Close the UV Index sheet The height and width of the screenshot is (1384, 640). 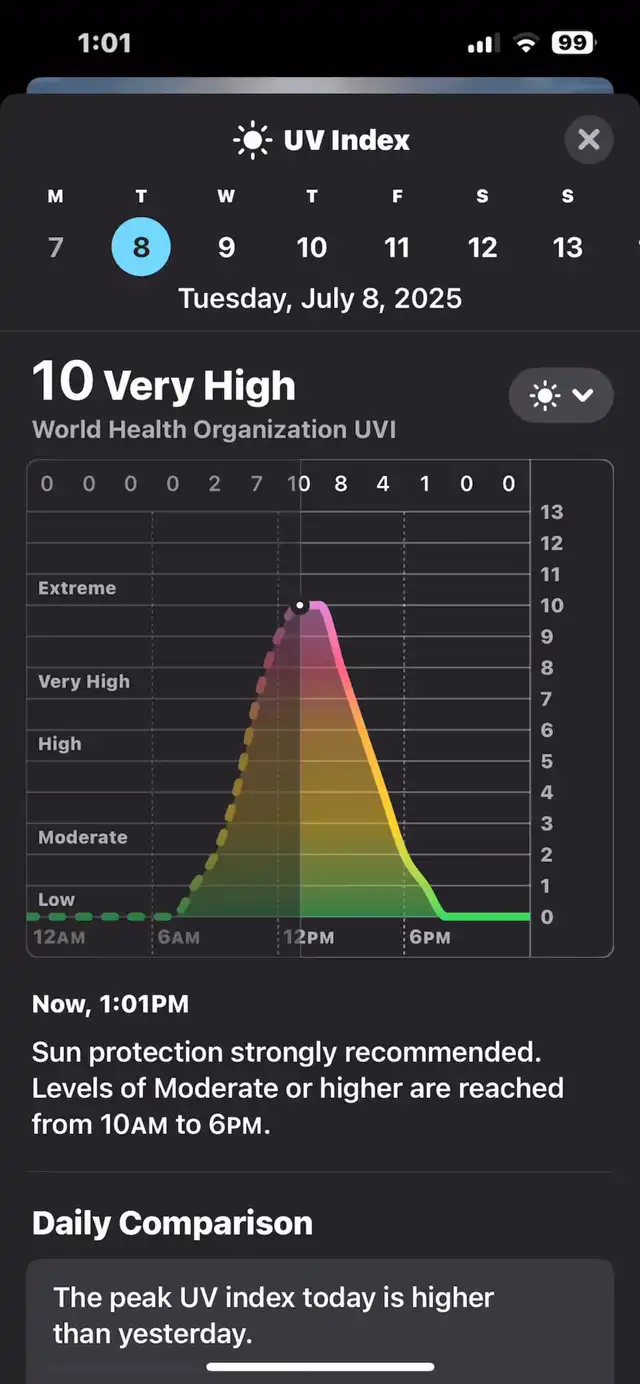(x=589, y=140)
